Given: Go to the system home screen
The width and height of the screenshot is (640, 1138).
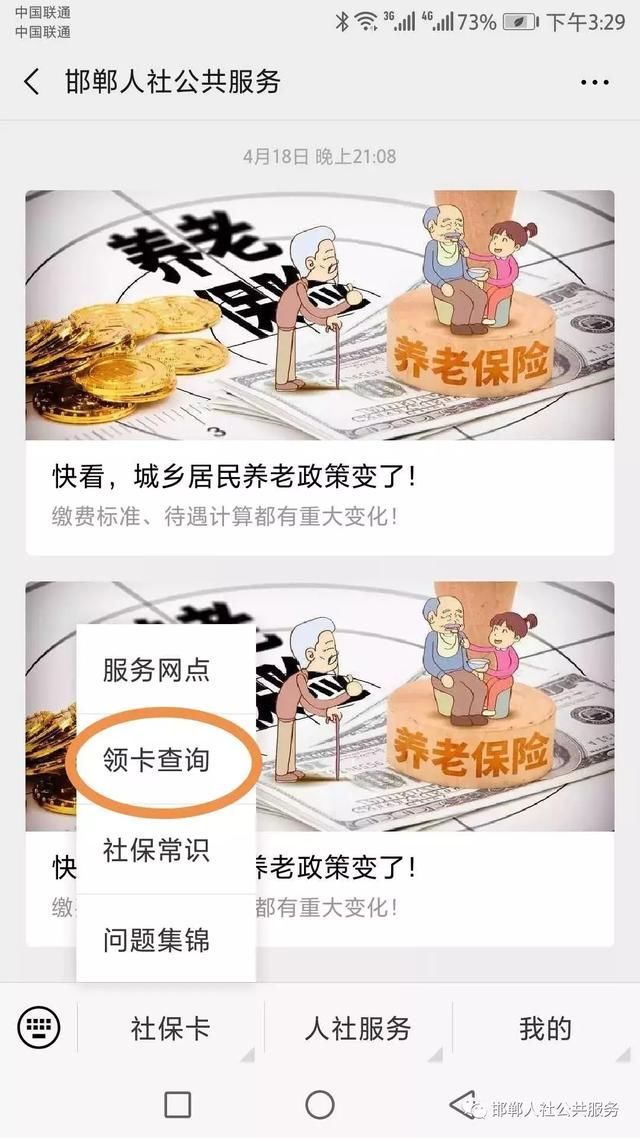Looking at the screenshot, I should point(320,1104).
